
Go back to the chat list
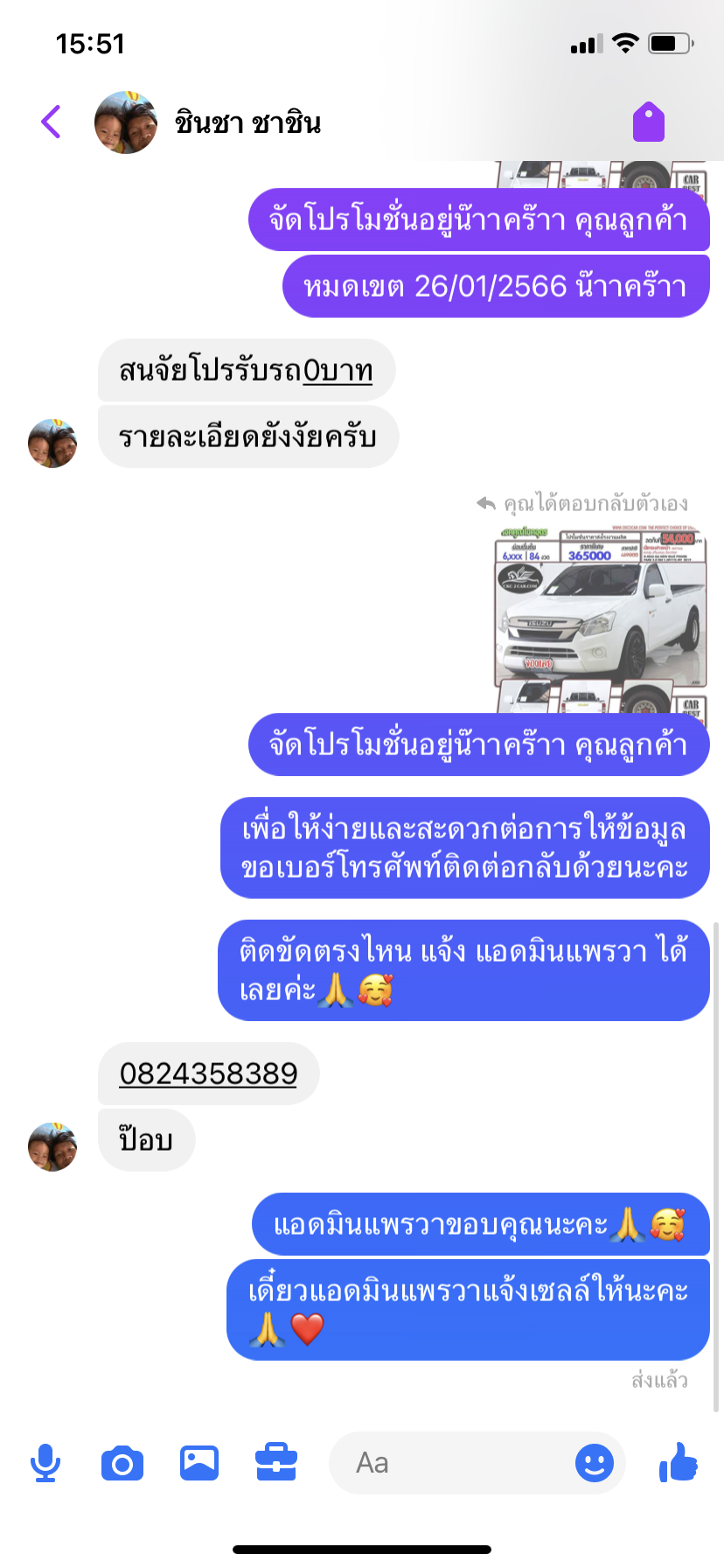tap(52, 122)
